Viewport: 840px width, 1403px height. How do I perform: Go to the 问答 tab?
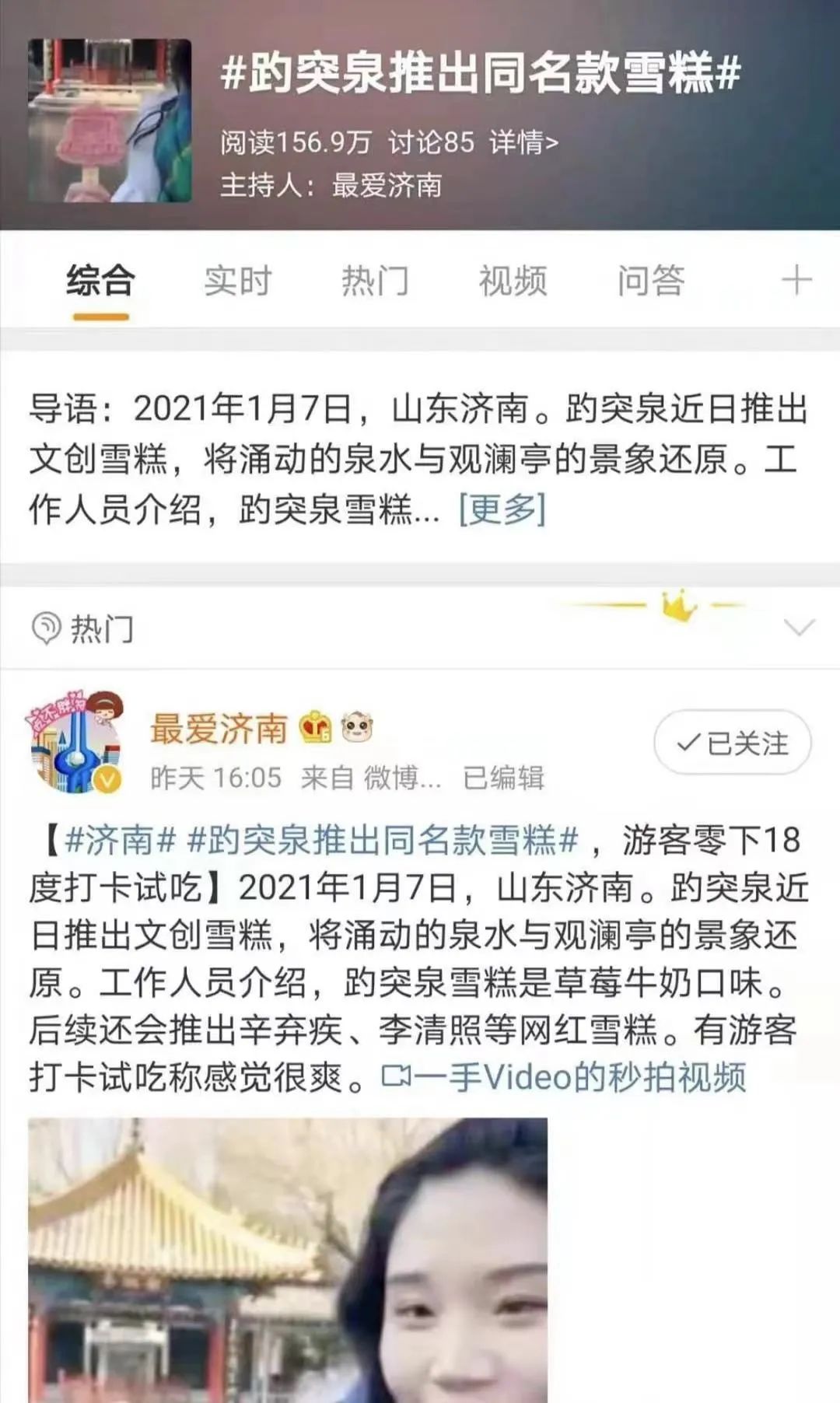650,281
